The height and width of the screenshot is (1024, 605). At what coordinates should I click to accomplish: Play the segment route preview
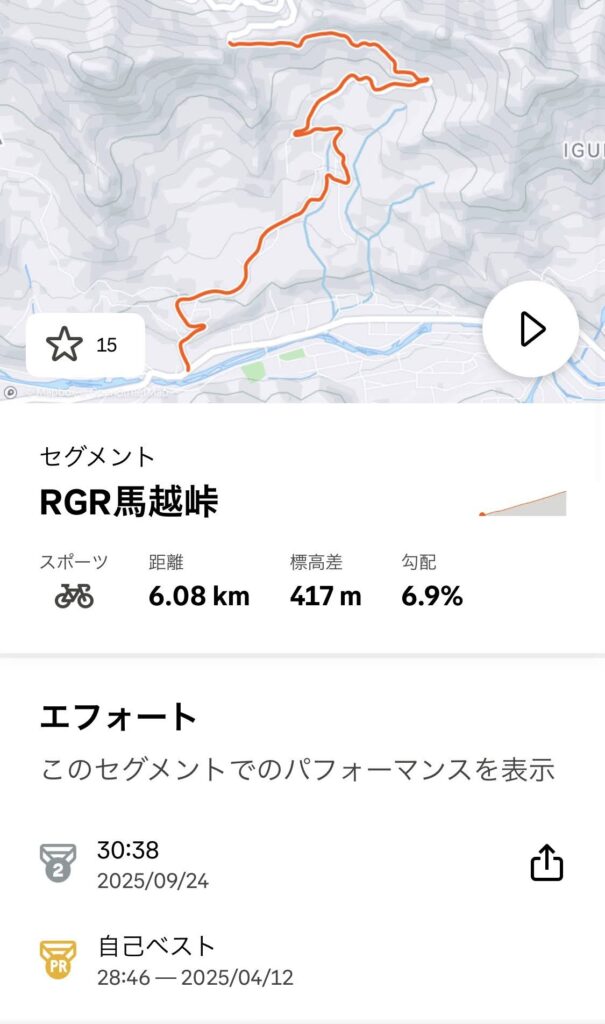pyautogui.click(x=530, y=328)
